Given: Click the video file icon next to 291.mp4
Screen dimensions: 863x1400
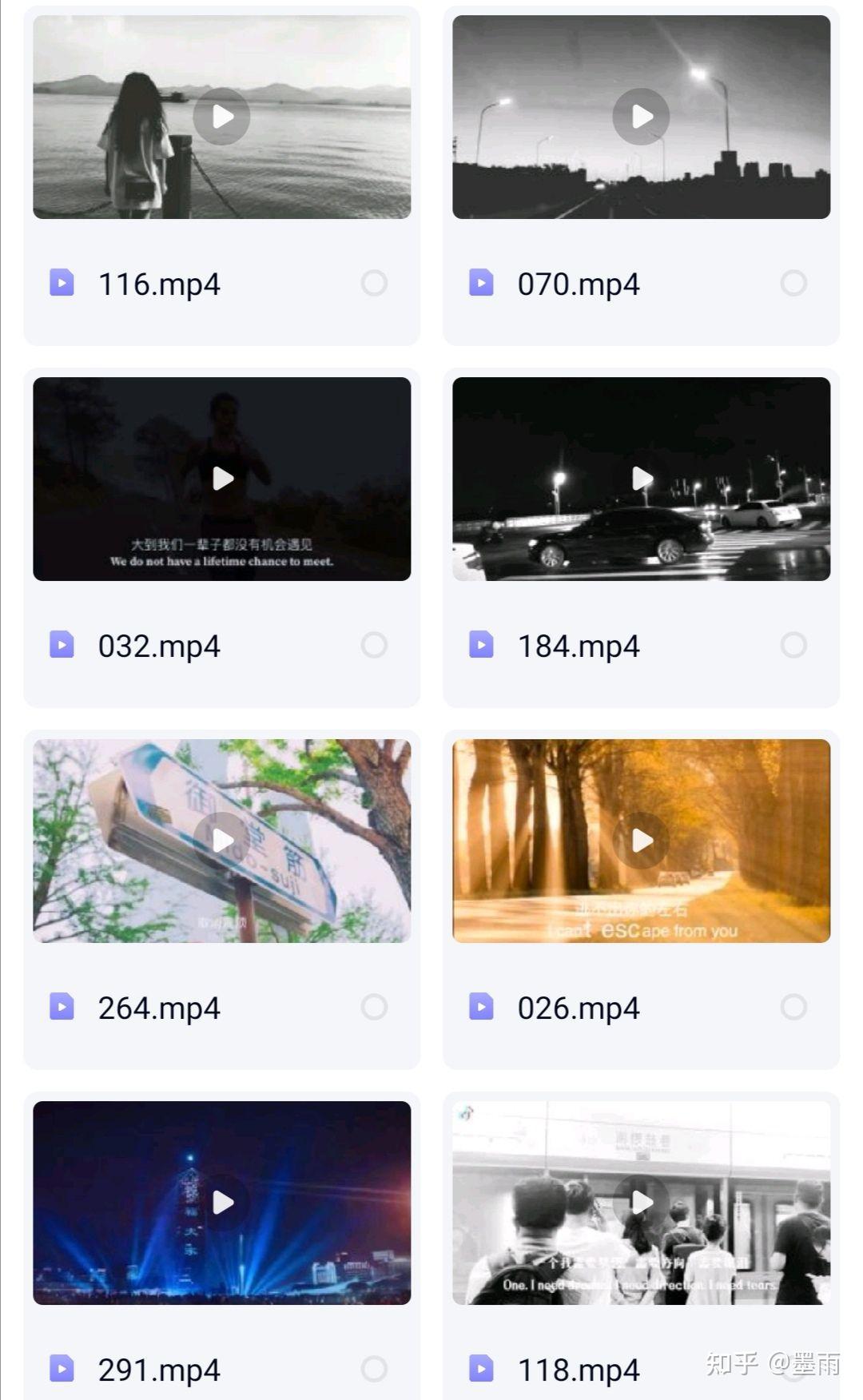Looking at the screenshot, I should pos(64,1370).
